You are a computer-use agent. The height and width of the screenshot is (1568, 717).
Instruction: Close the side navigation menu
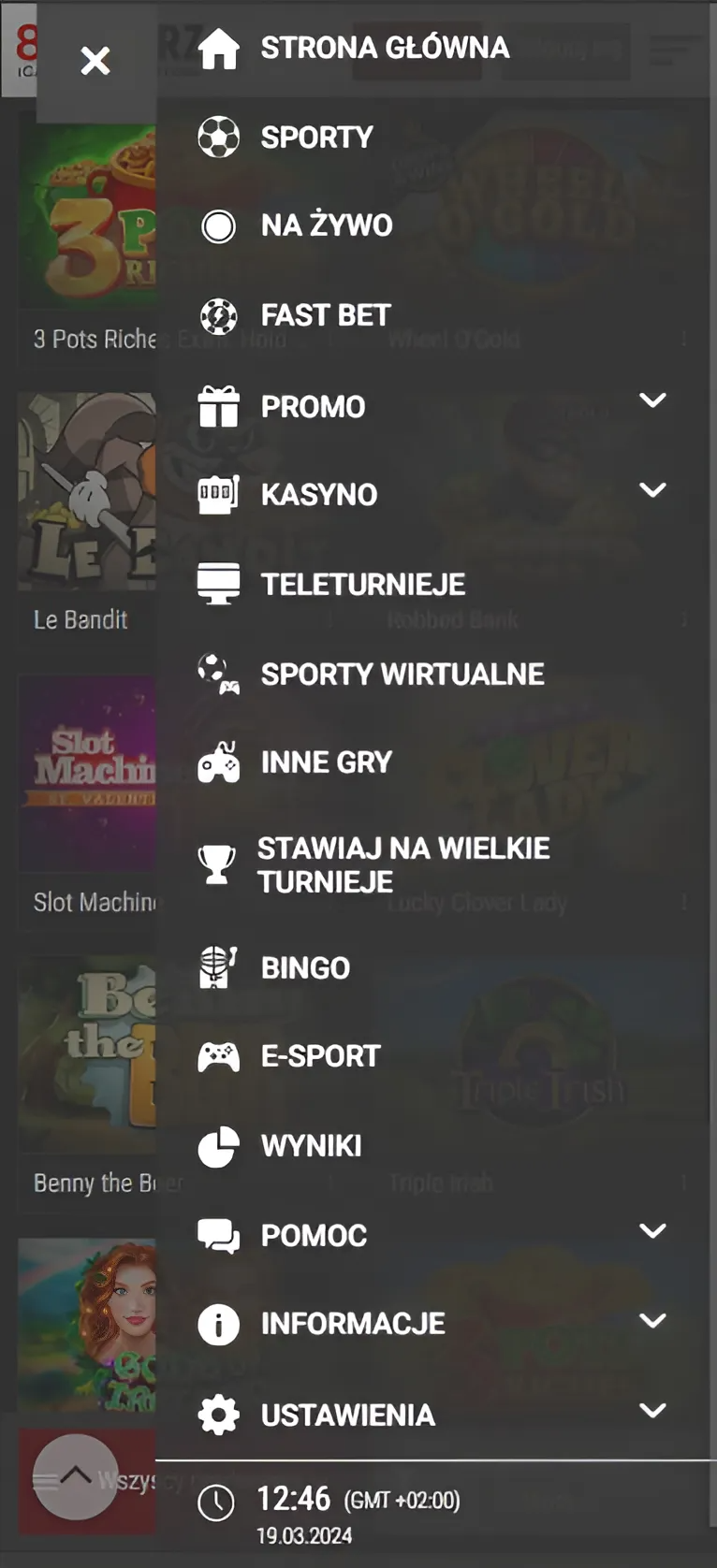pos(95,62)
